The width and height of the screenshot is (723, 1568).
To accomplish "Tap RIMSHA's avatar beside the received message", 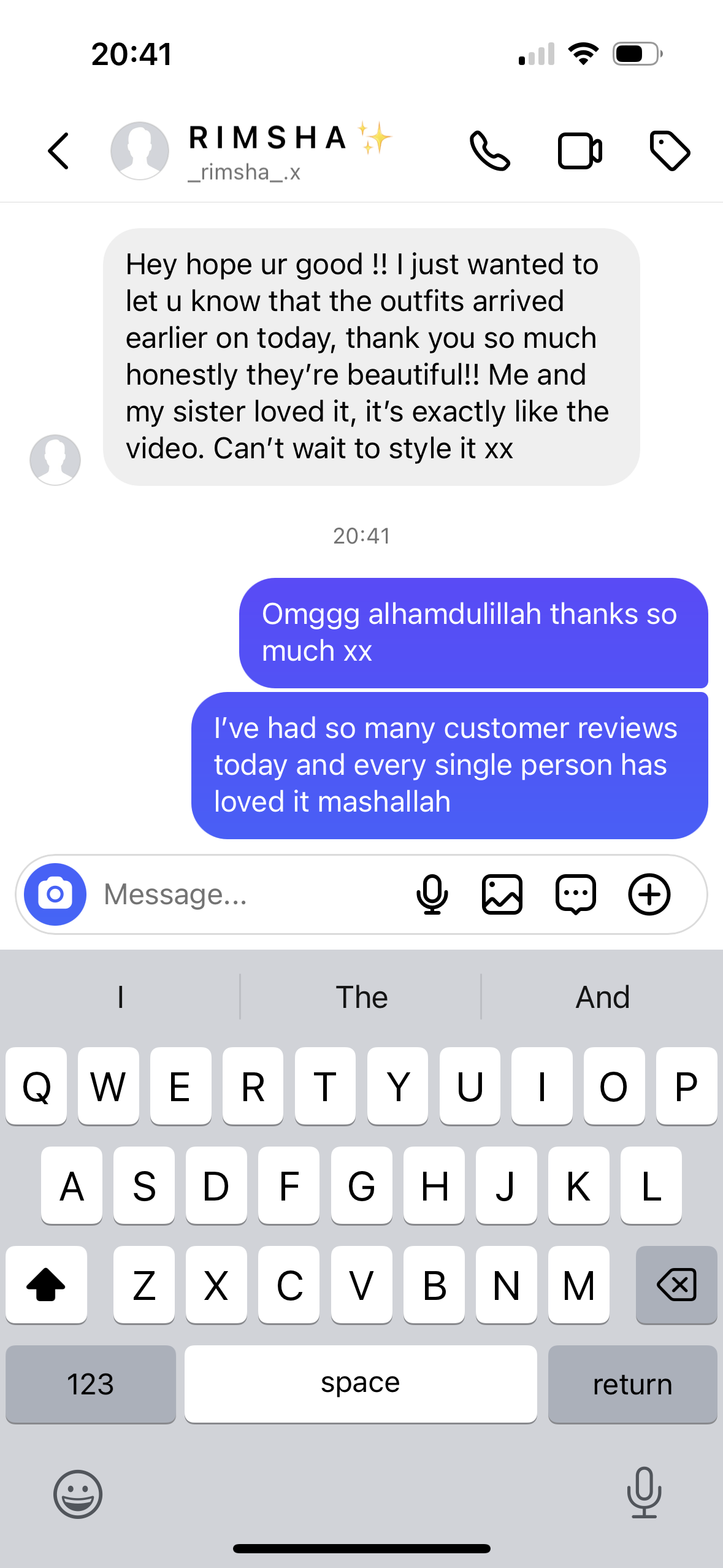I will [x=55, y=460].
